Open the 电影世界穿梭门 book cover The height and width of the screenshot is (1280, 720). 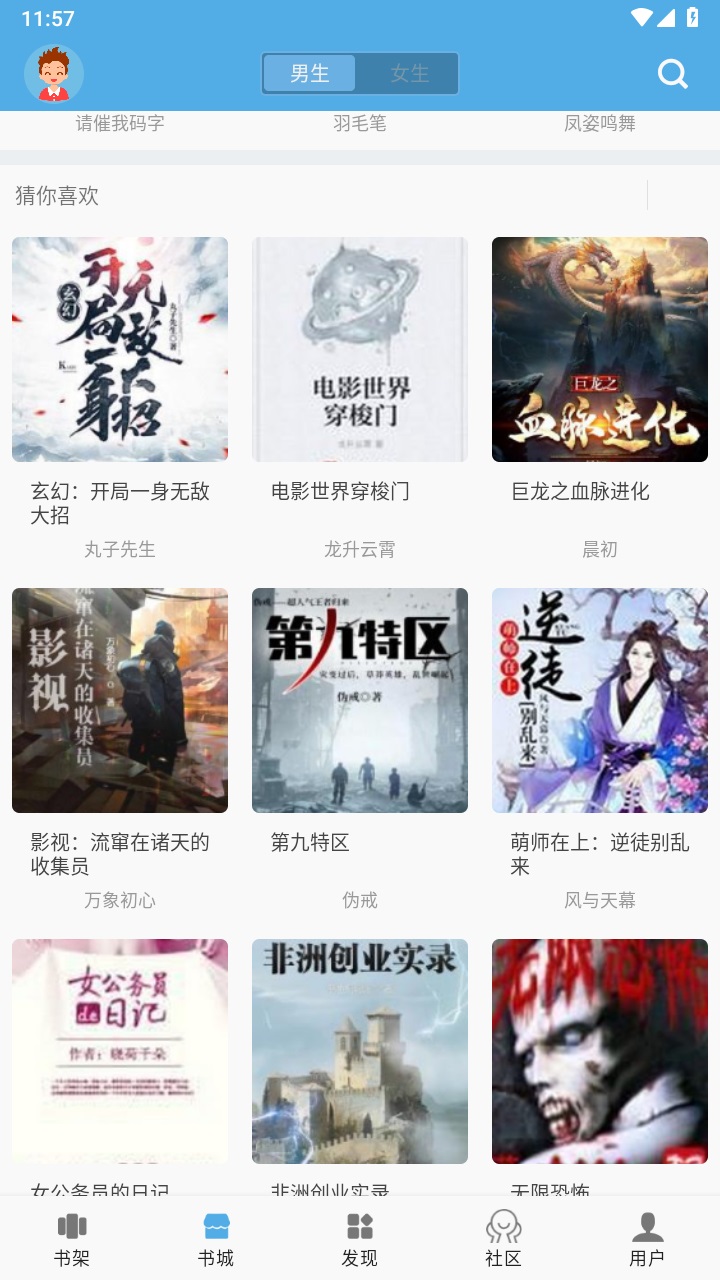(x=360, y=349)
